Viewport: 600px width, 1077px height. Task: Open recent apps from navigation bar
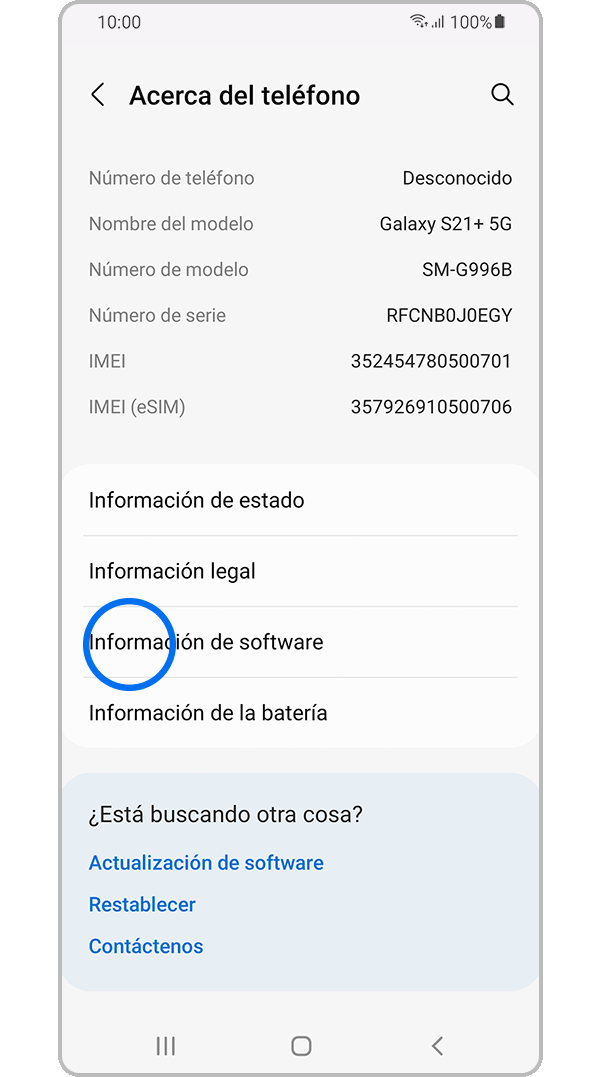pyautogui.click(x=166, y=1046)
